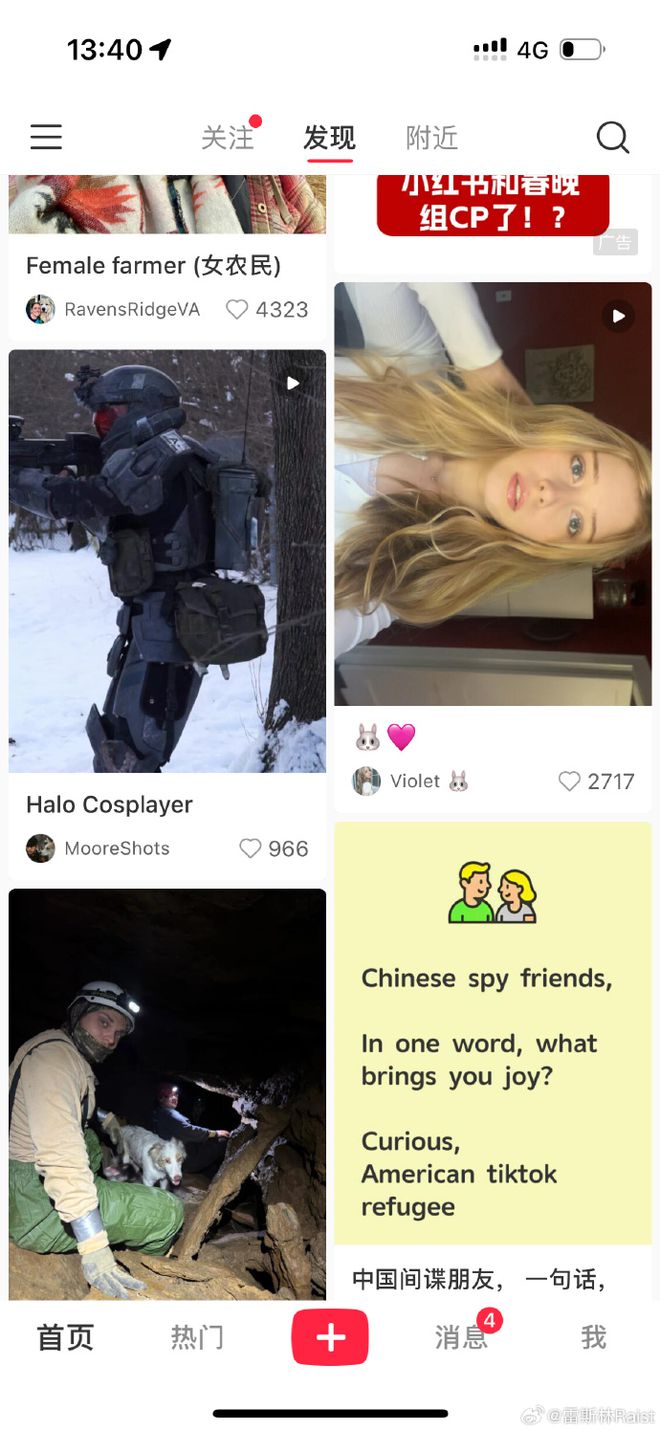Like Violet's post
This screenshot has width=660, height=1431.
(569, 782)
